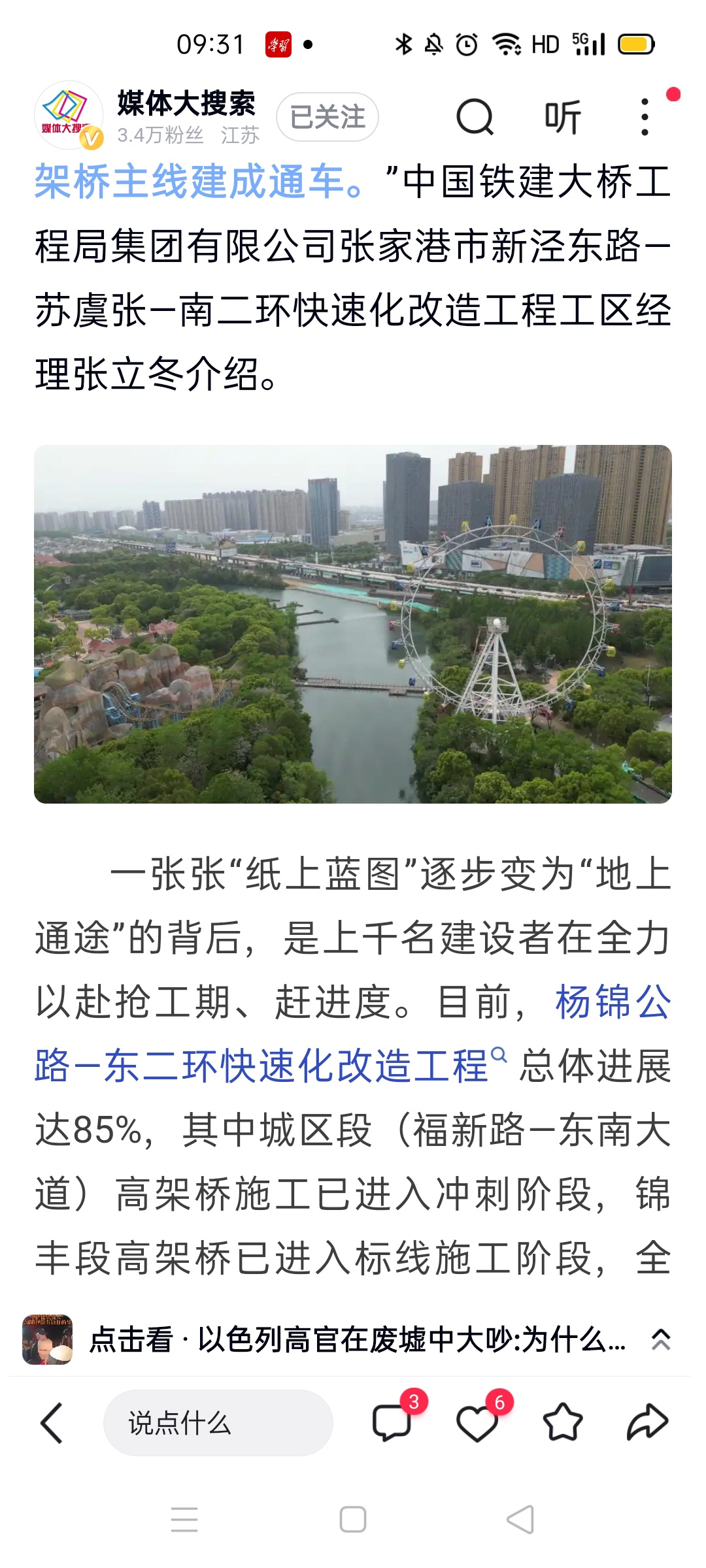This screenshot has height=1568, width=706.
Task: Listen to the article with 听
Action: click(562, 118)
